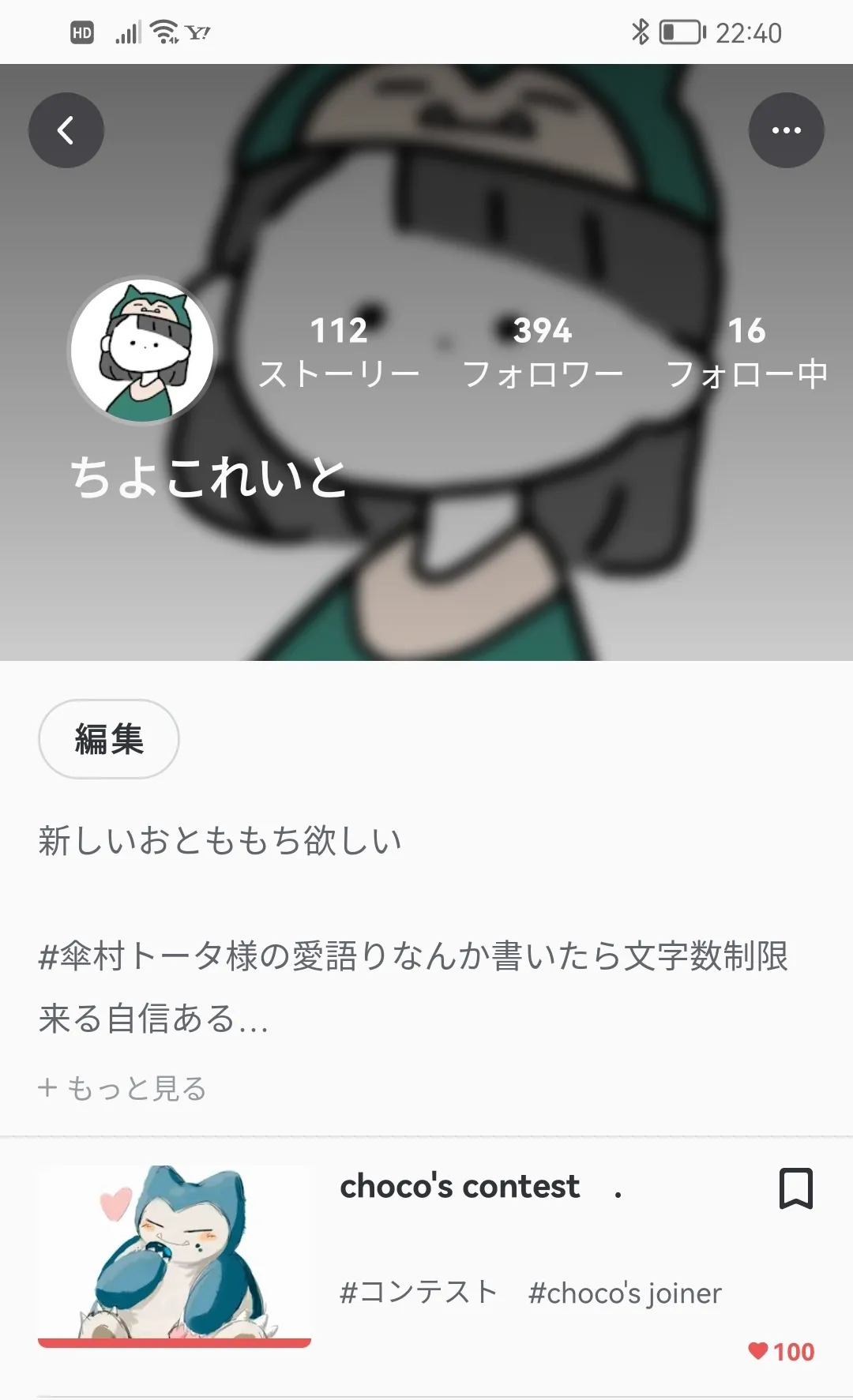Select the #コンテスト hashtag
853x1400 pixels.
point(419,1293)
